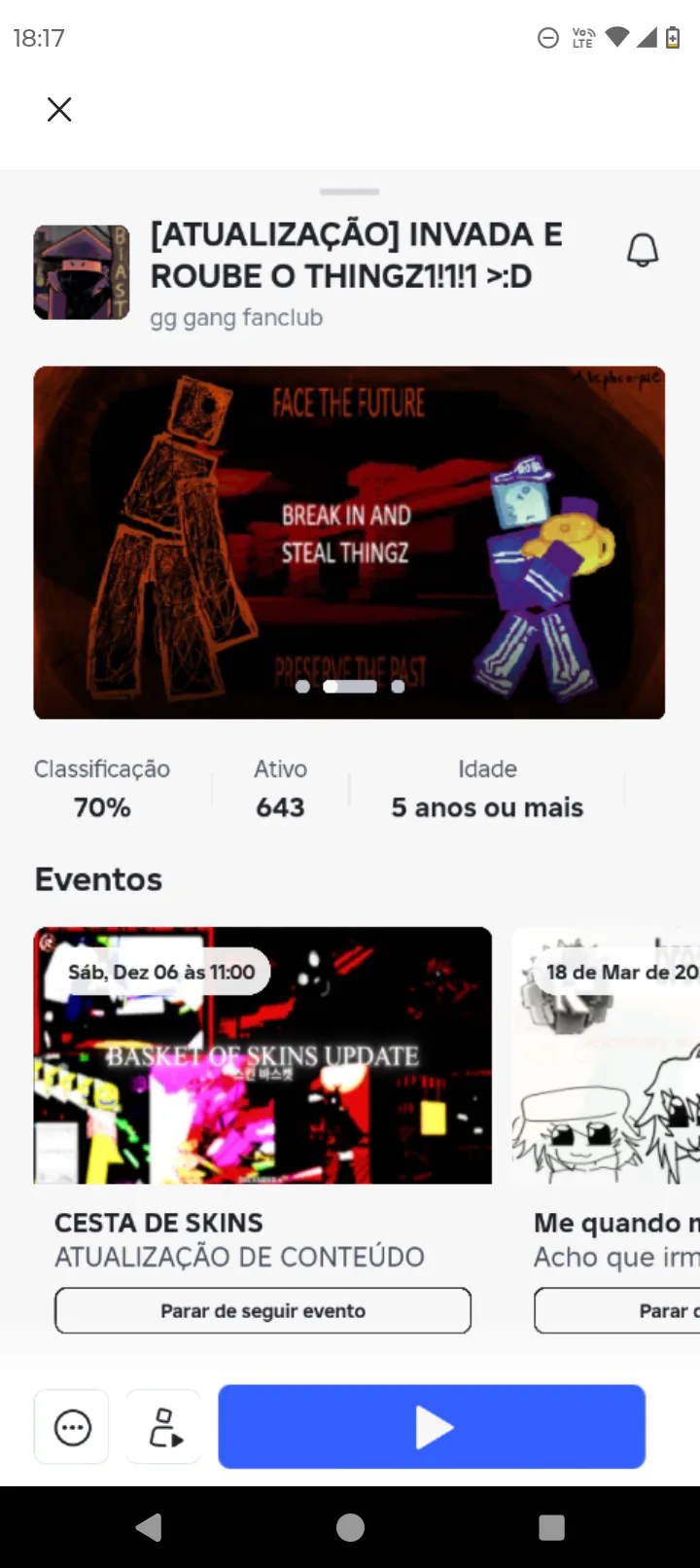
Task: Tap the invite friends to play icon
Action: coord(164,1428)
